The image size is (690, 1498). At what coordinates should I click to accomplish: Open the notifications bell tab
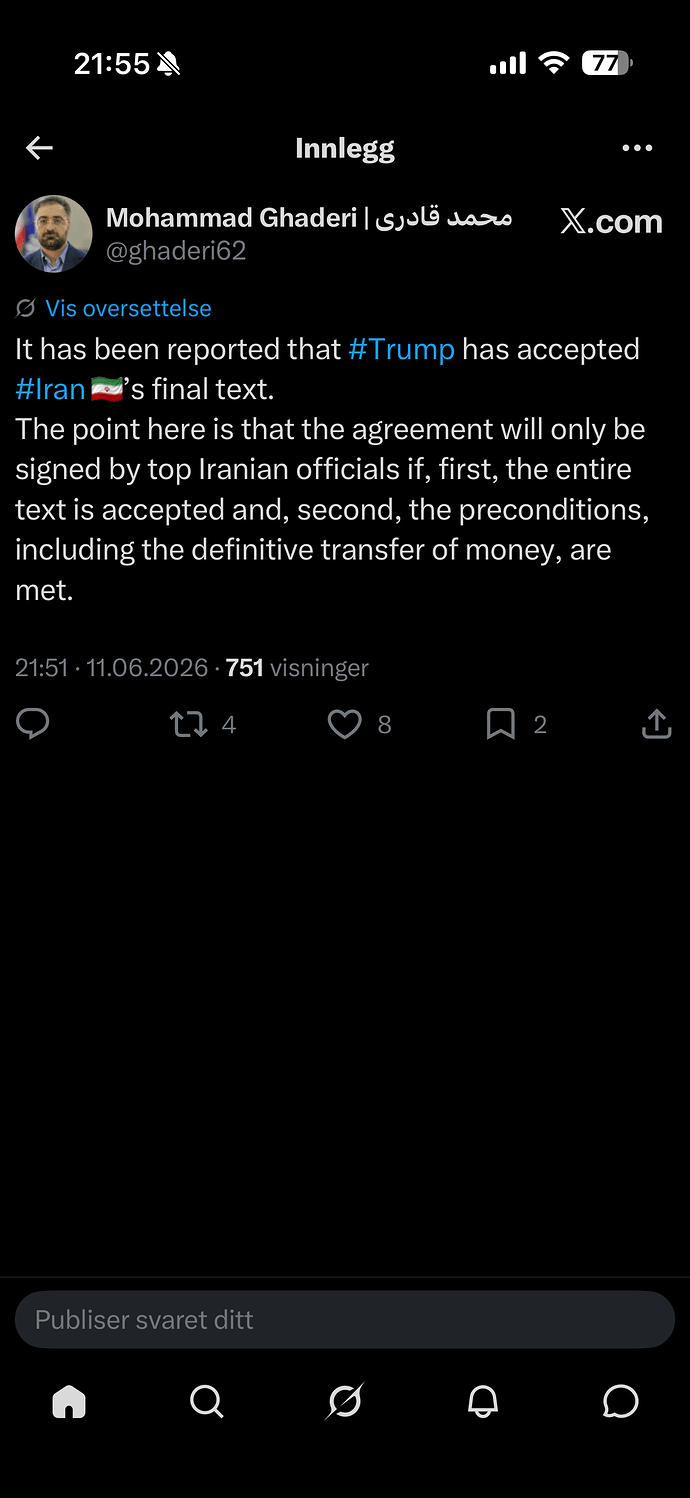(x=483, y=1402)
